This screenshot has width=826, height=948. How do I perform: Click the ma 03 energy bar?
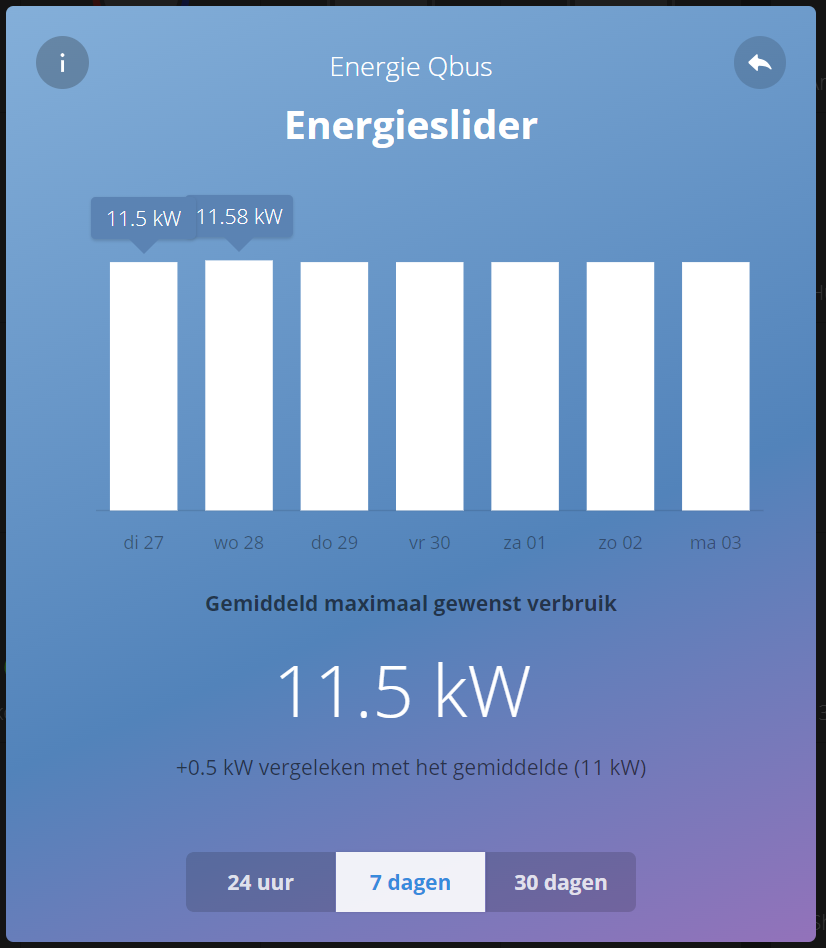(x=715, y=385)
